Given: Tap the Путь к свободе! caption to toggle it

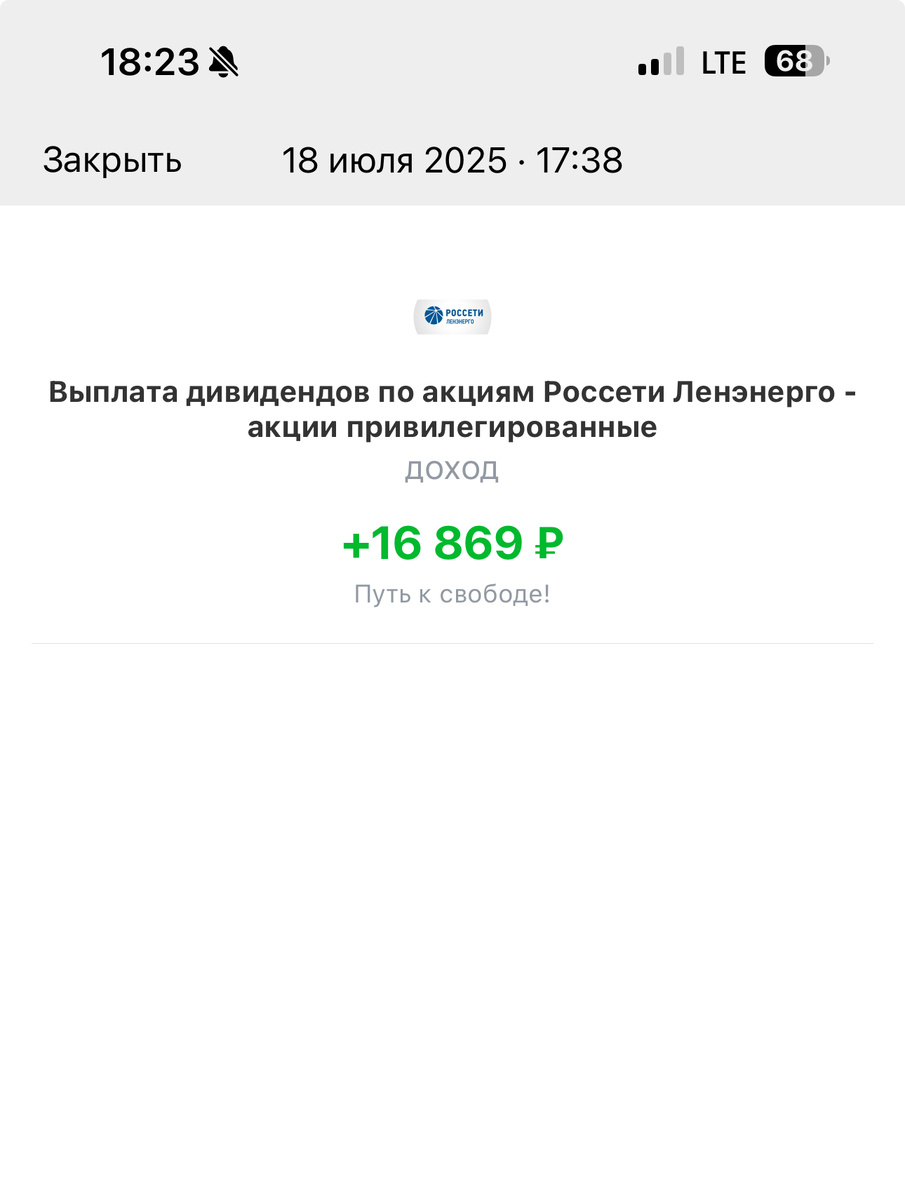Looking at the screenshot, I should 452,593.
